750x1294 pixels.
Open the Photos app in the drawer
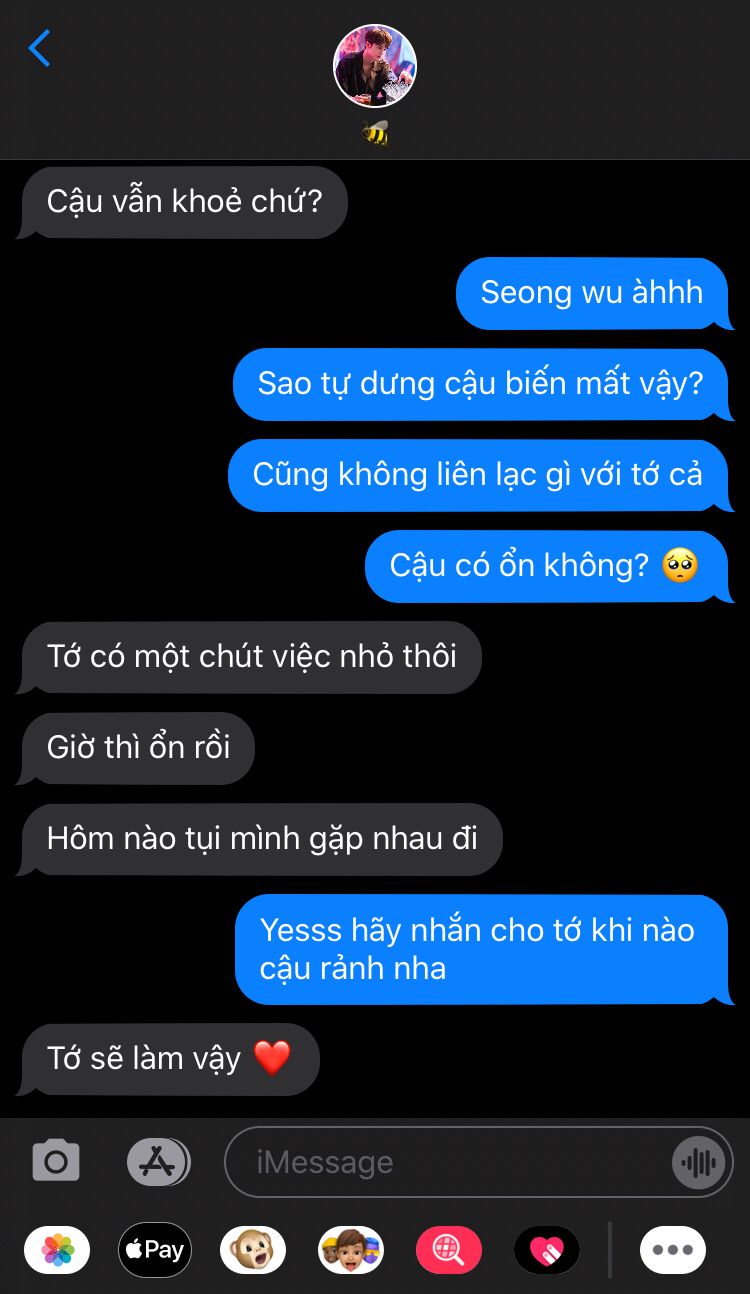57,1250
